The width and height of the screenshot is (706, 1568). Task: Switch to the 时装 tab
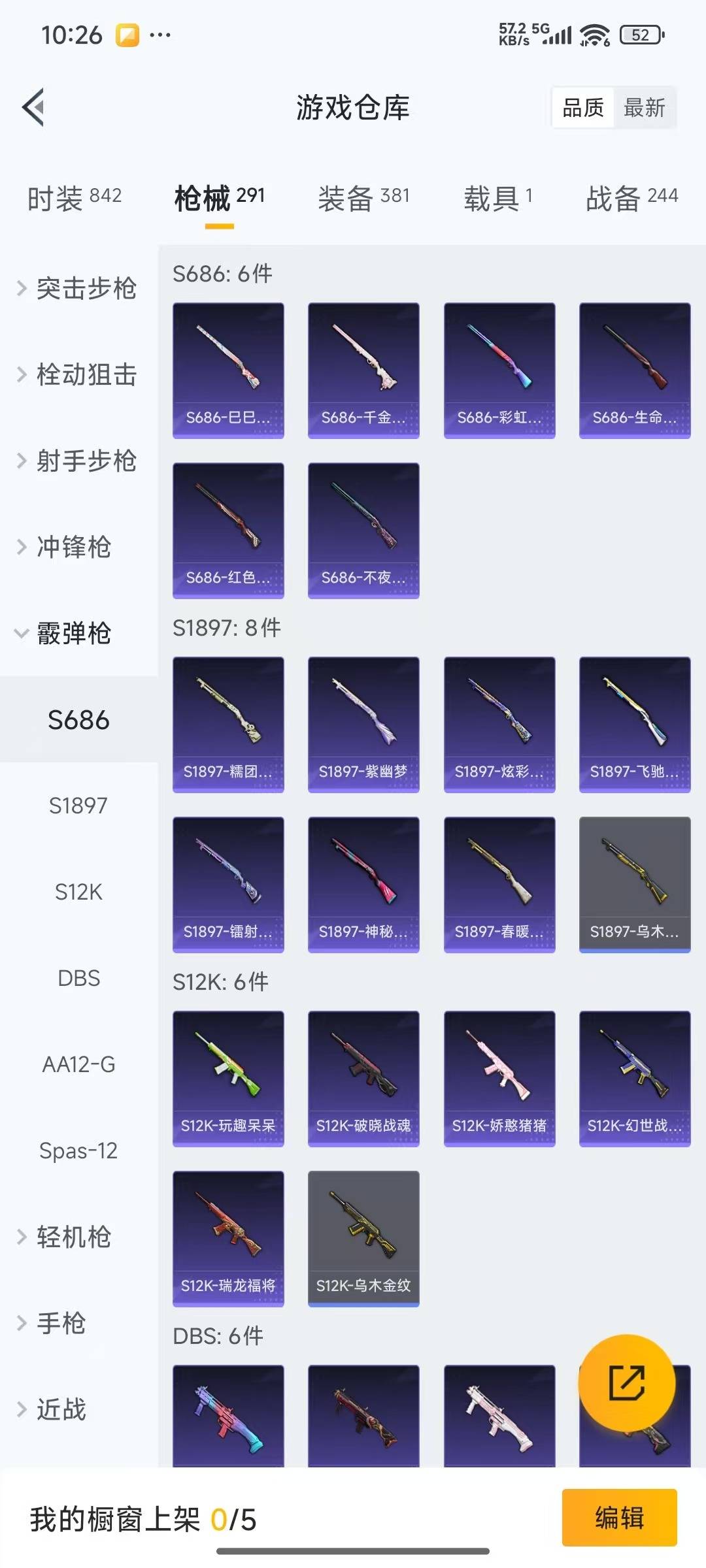pos(74,197)
